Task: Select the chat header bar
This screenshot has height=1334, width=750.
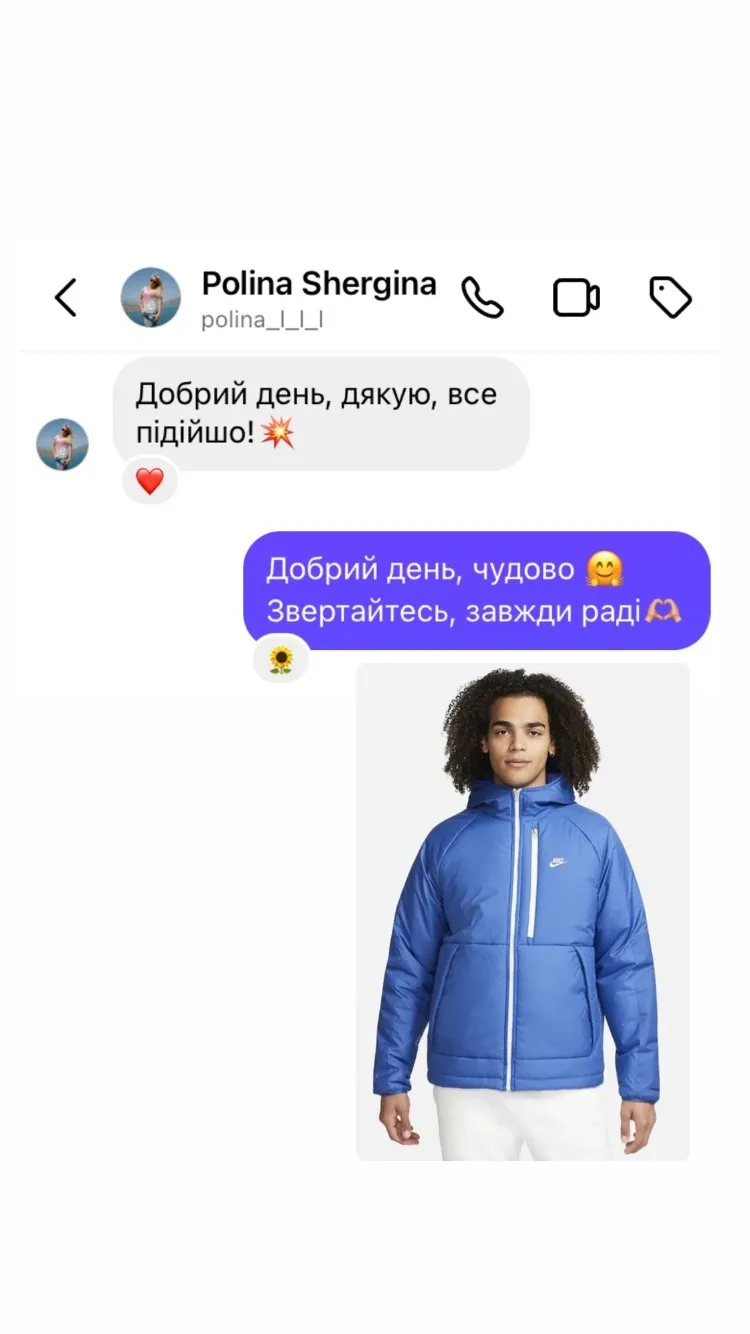Action: (375, 297)
